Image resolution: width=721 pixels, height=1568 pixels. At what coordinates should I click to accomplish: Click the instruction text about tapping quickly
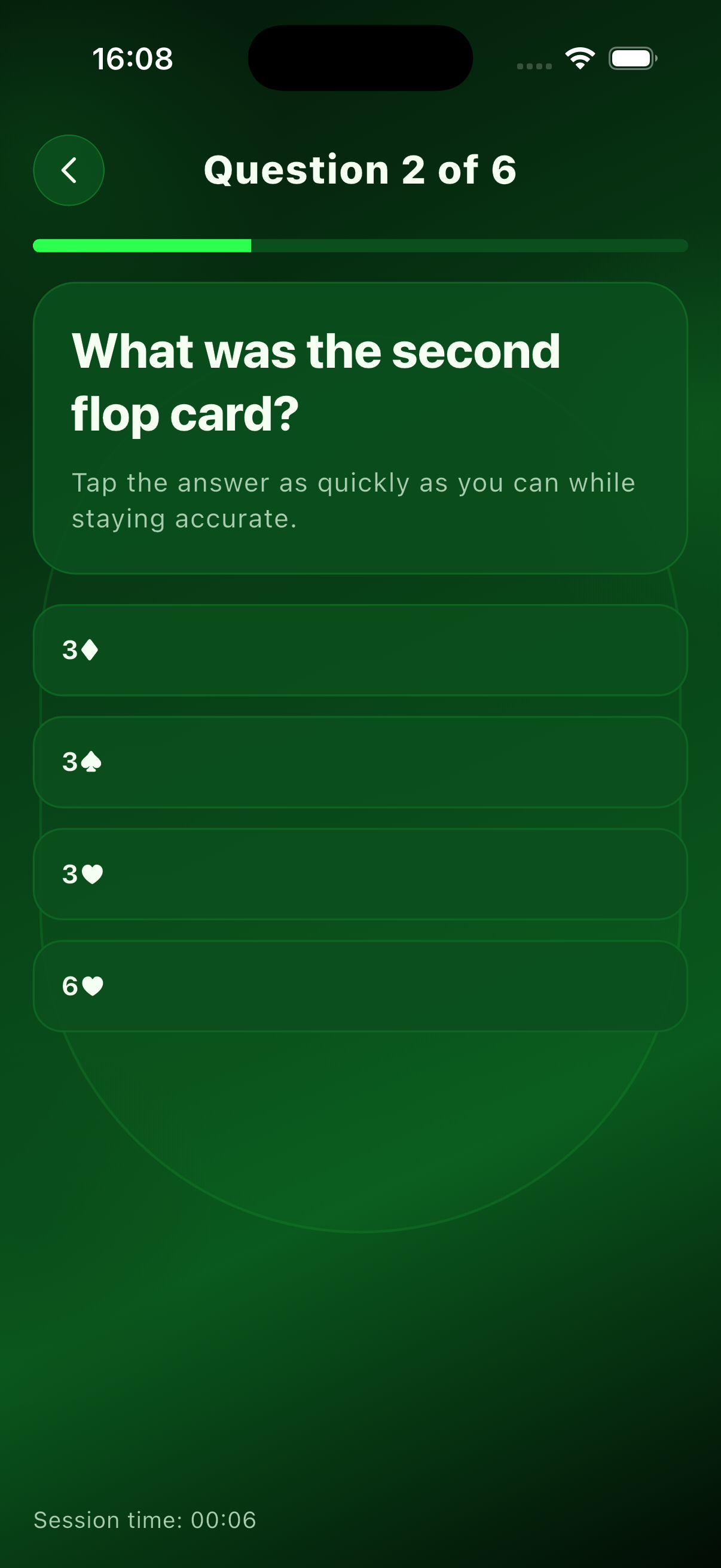tap(353, 501)
